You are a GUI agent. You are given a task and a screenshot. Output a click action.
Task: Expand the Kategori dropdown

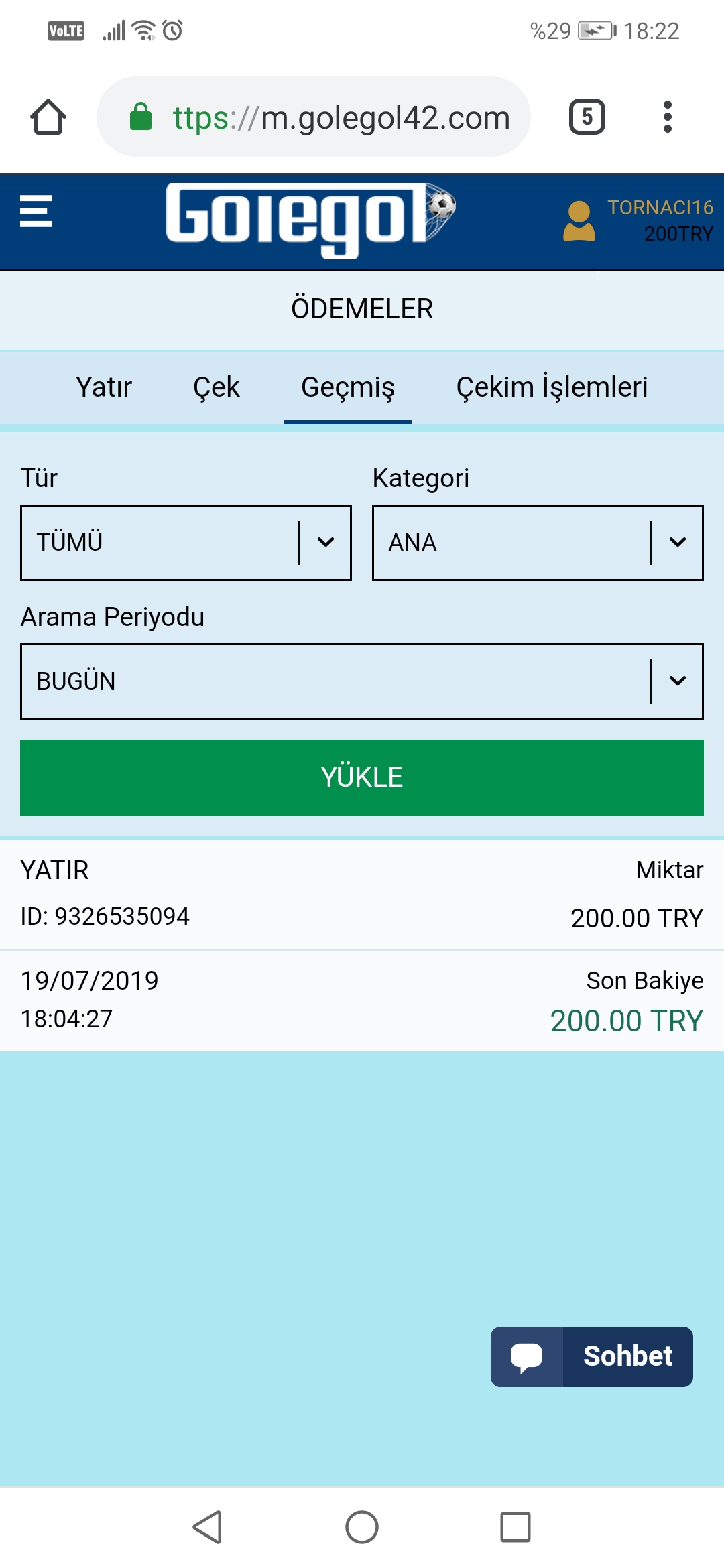click(538, 543)
